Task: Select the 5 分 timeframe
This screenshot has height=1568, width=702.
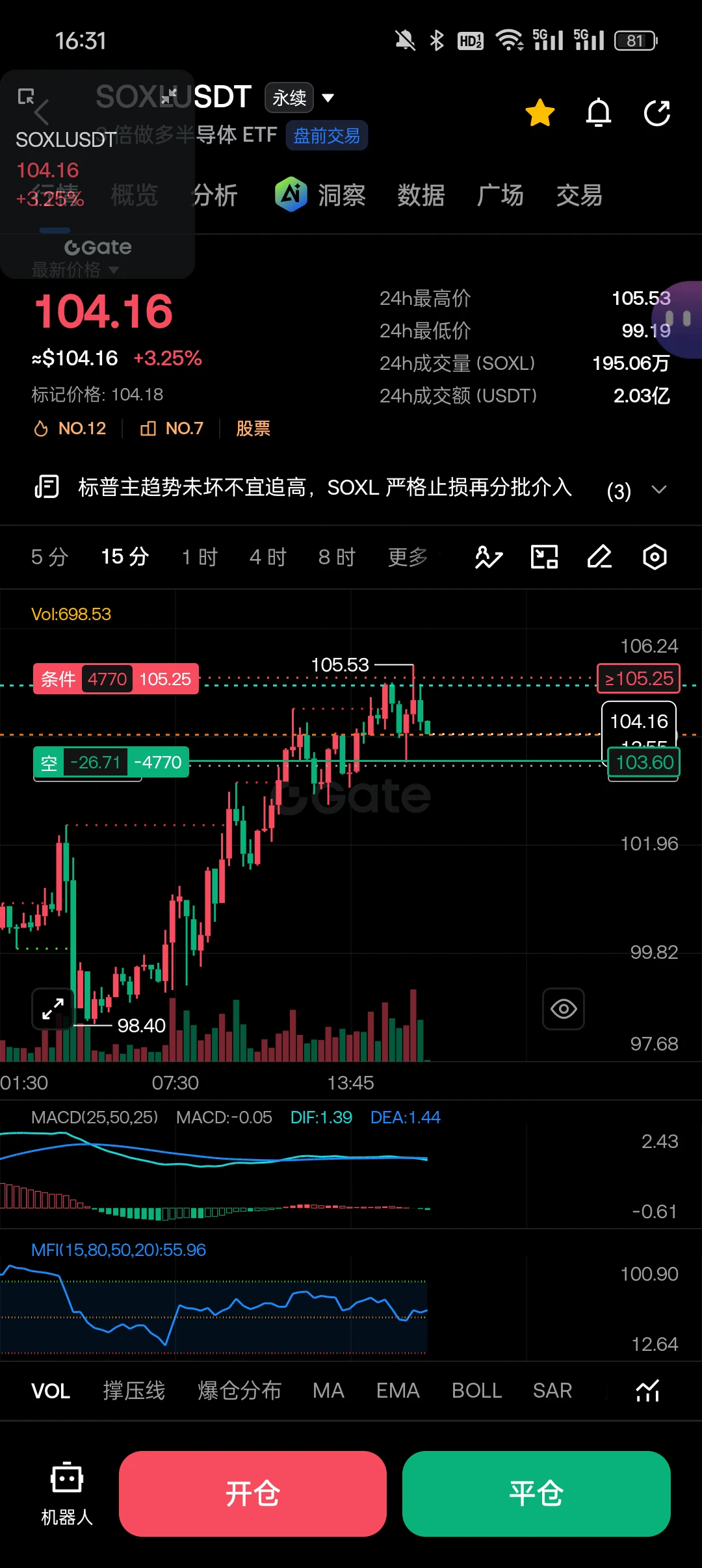Action: click(x=50, y=557)
